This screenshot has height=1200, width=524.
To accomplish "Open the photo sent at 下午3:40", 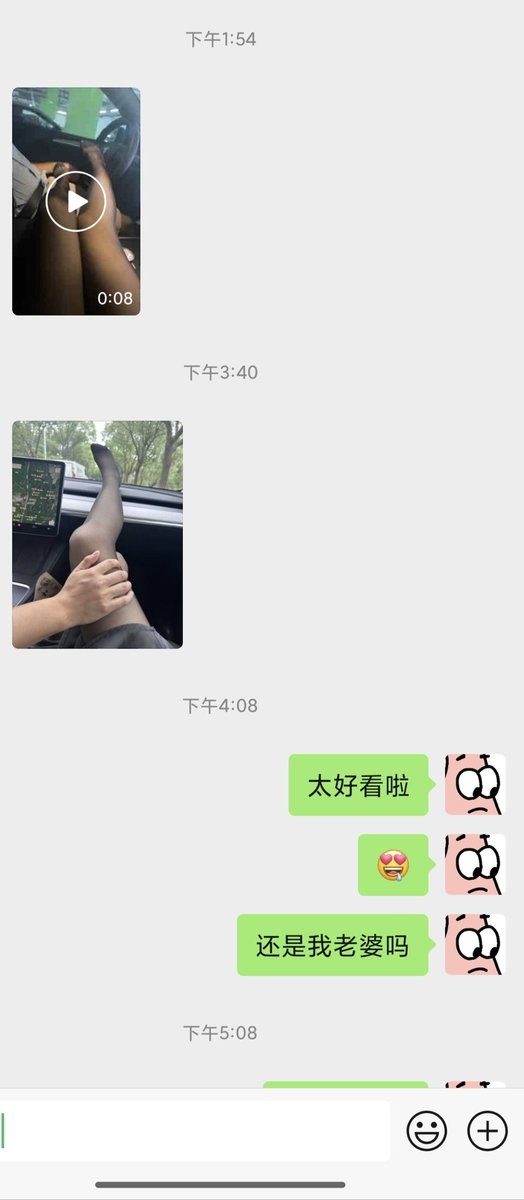I will click(97, 534).
